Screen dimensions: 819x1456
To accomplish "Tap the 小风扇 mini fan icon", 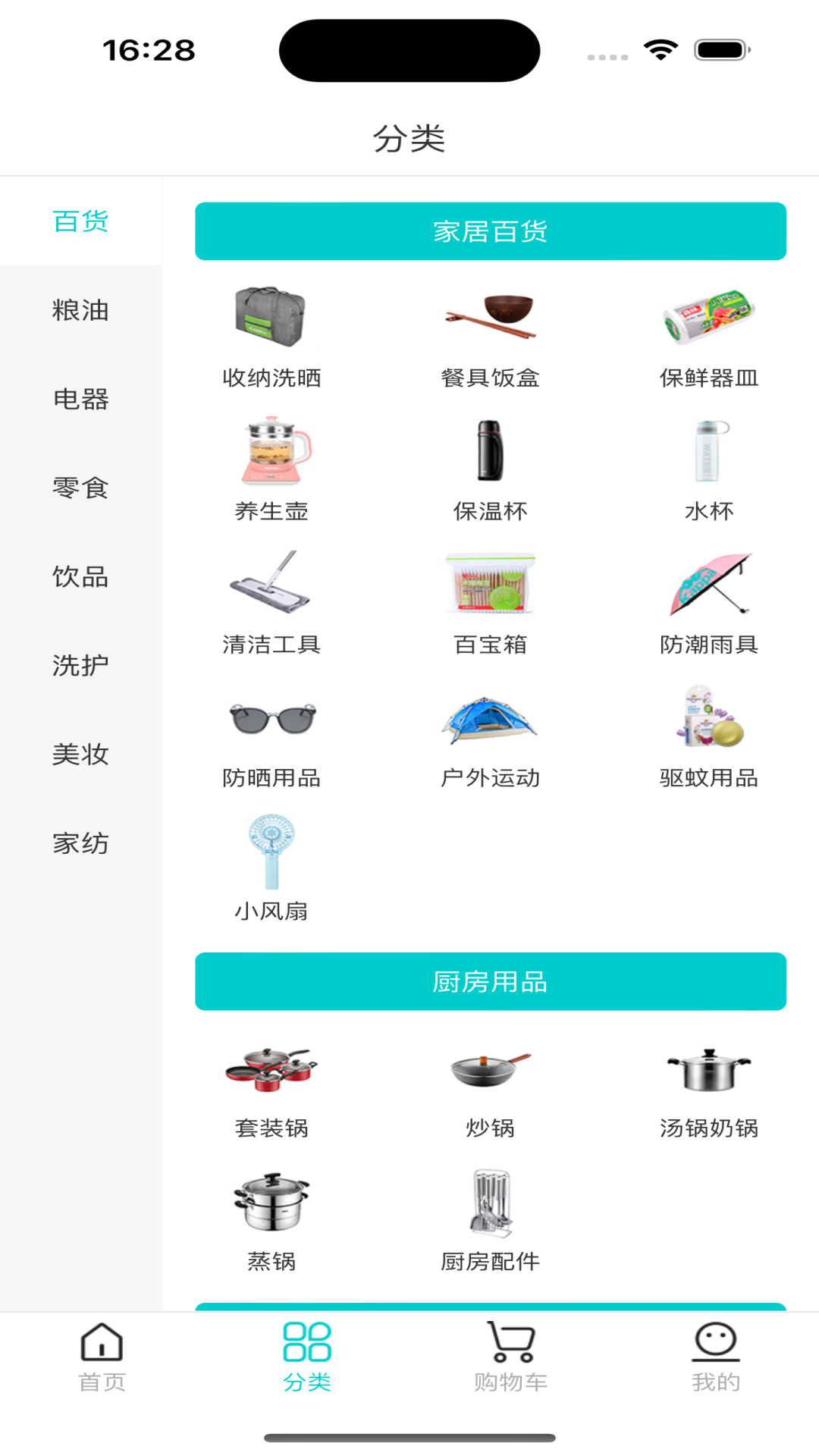I will [271, 852].
